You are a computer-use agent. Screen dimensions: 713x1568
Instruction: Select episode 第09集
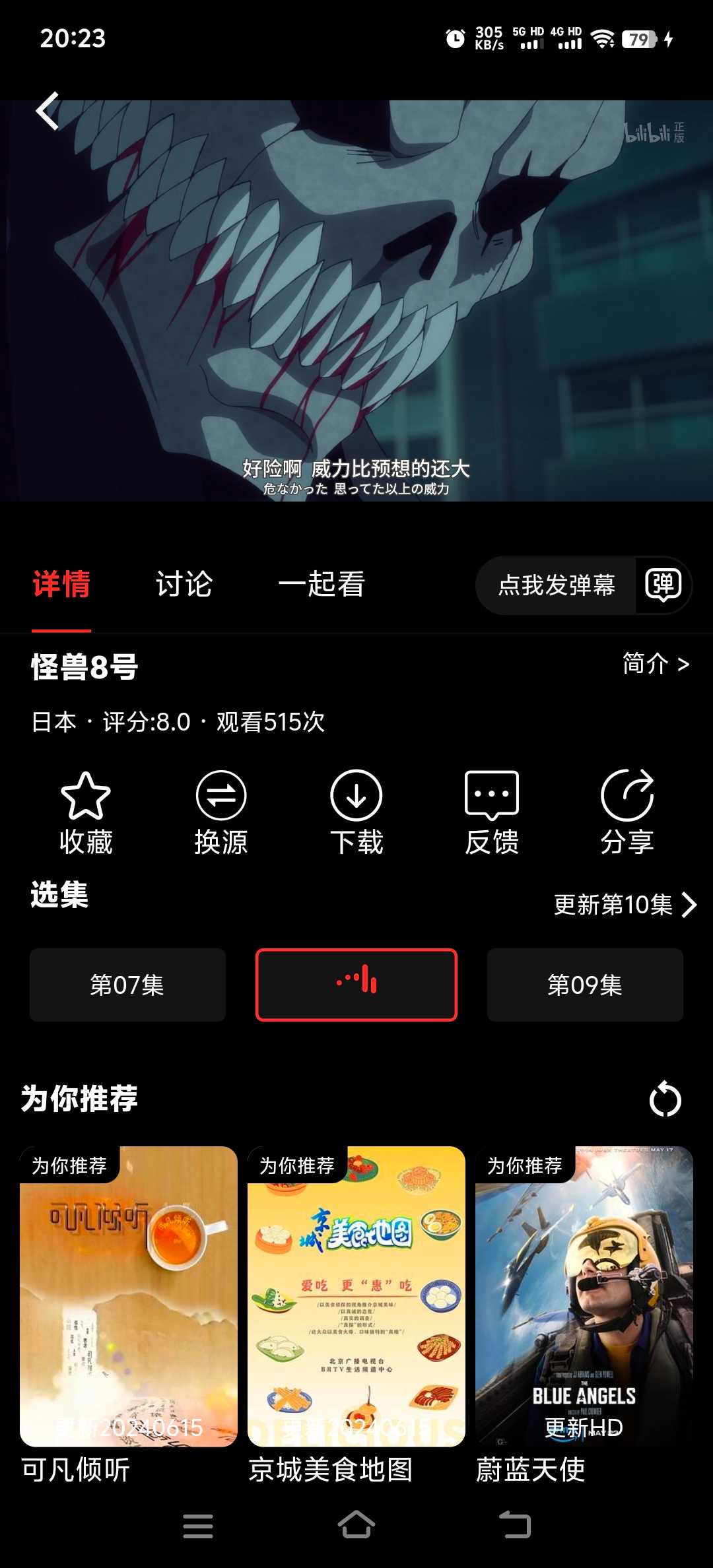click(585, 985)
